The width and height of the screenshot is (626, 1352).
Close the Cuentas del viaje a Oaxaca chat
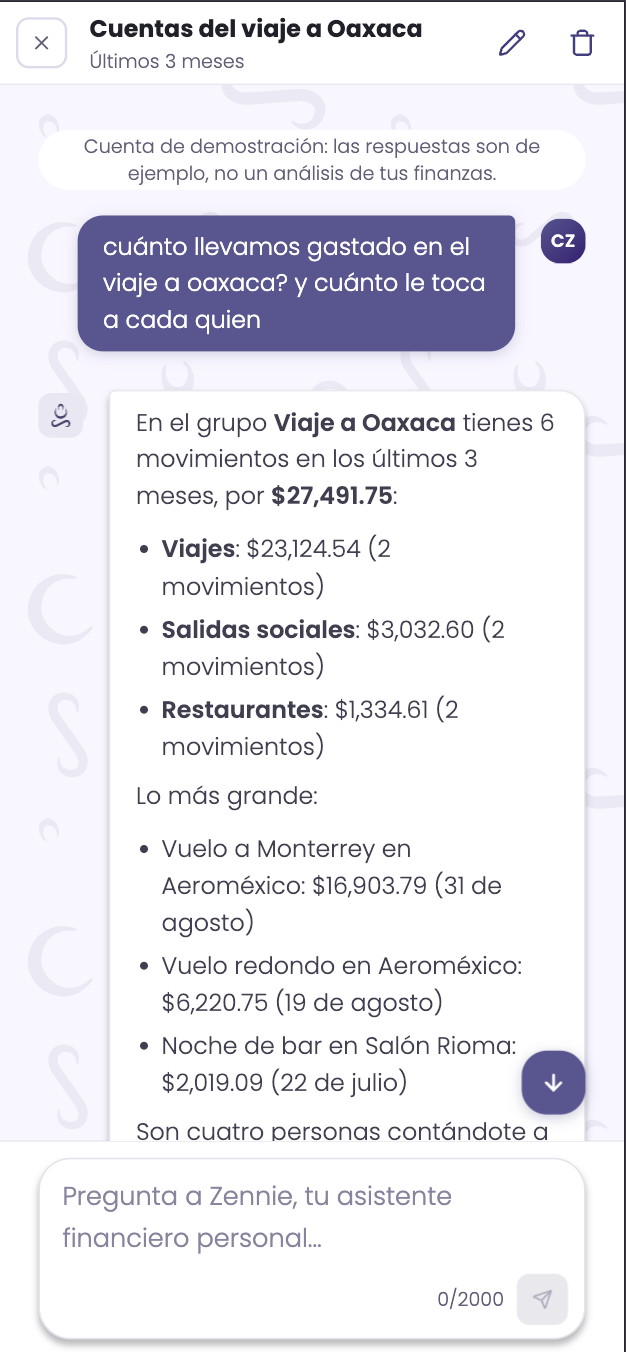[x=42, y=43]
